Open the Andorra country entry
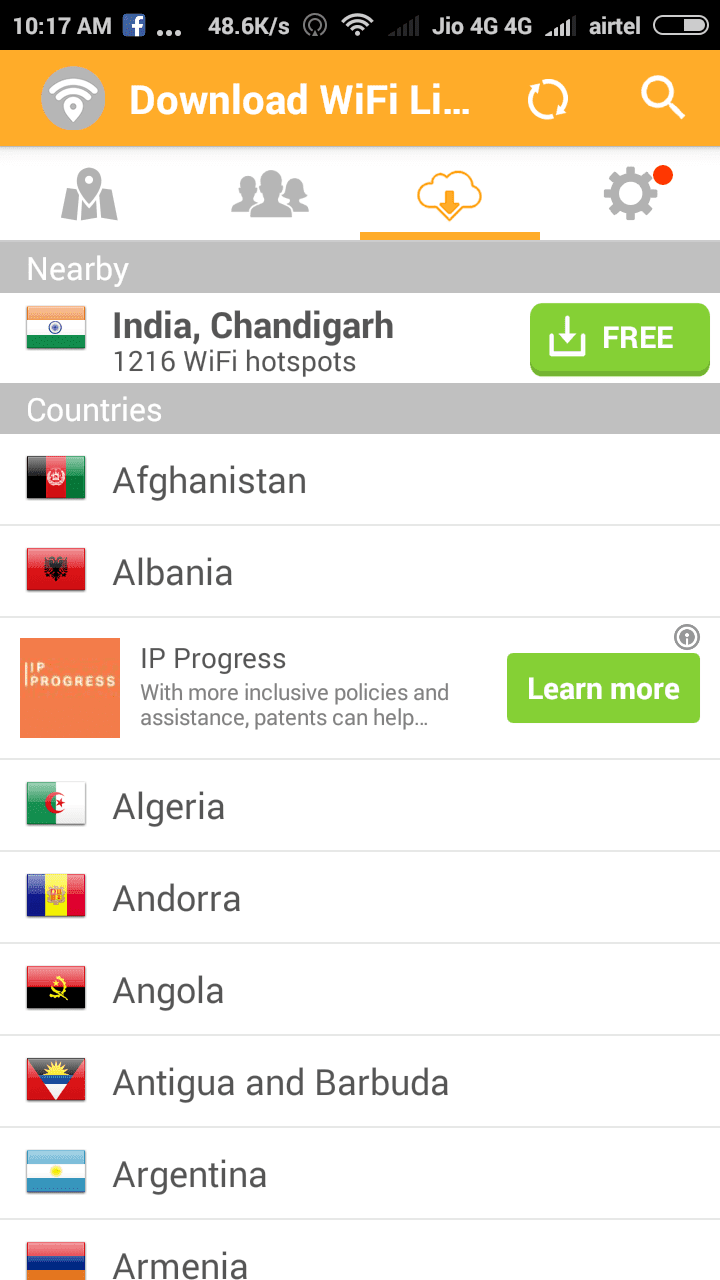Viewport: 720px width, 1280px height. (x=177, y=898)
